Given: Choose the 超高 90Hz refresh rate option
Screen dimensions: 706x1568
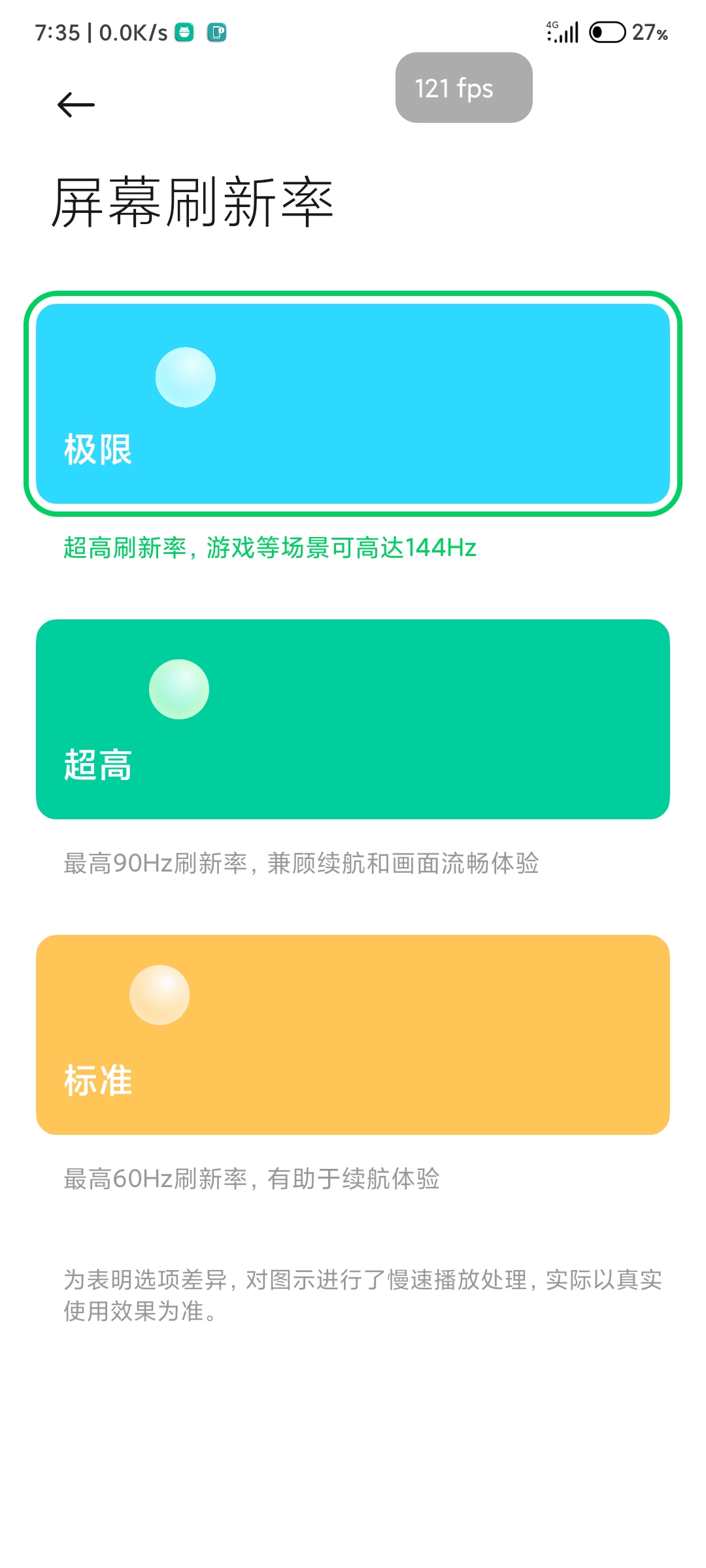Looking at the screenshot, I should [x=353, y=719].
